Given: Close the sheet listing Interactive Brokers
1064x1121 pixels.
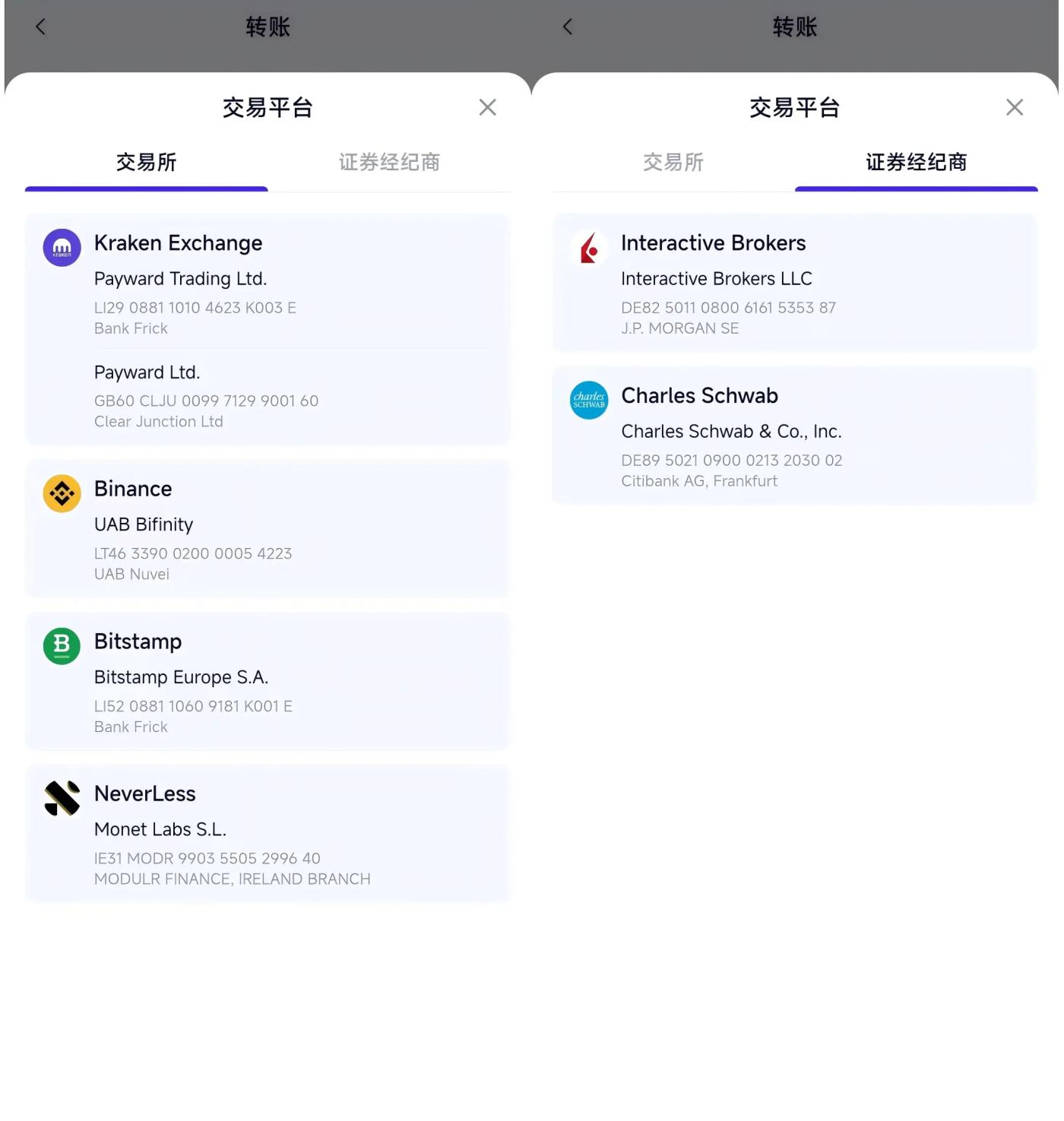Looking at the screenshot, I should pyautogui.click(x=1014, y=108).
